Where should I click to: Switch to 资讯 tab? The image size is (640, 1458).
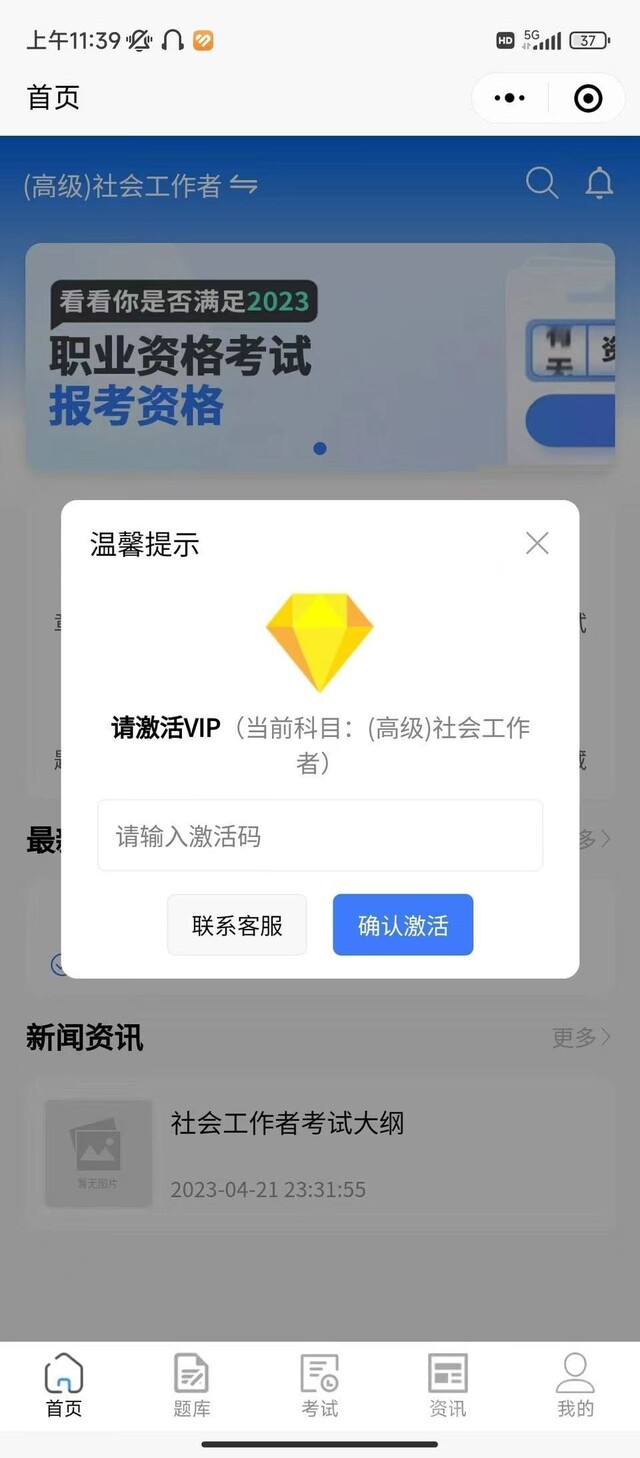click(x=447, y=1385)
